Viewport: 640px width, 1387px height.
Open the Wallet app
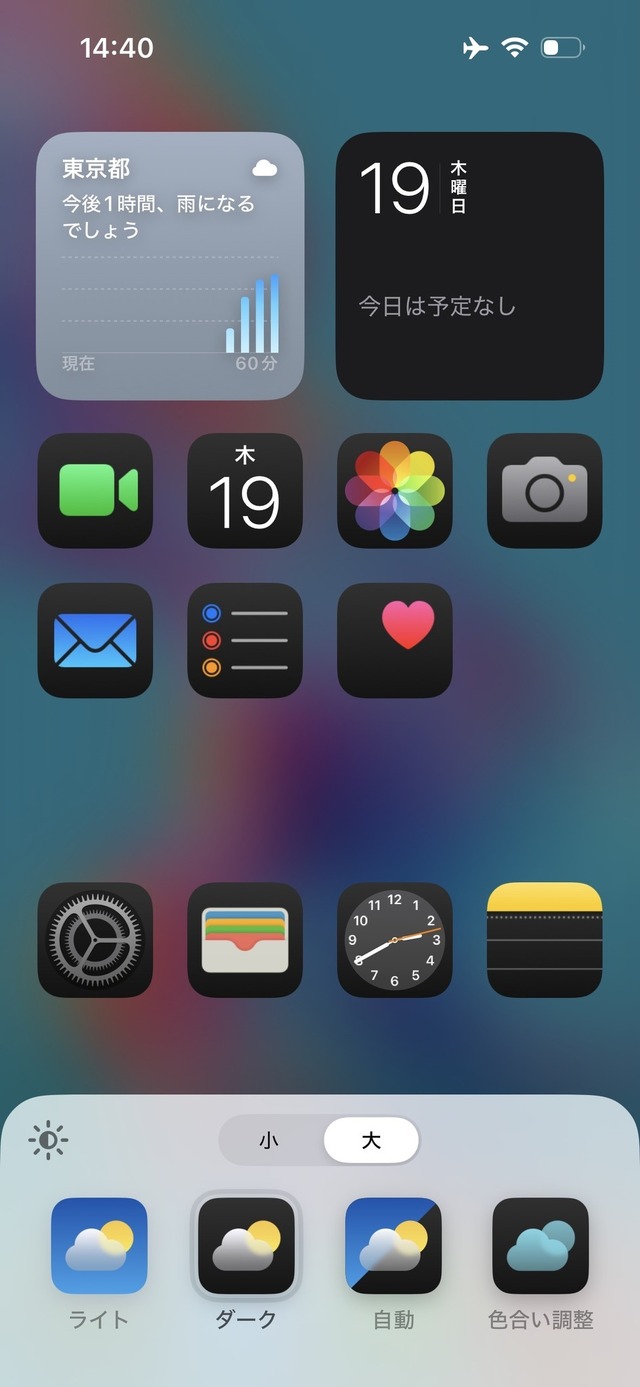coord(245,940)
